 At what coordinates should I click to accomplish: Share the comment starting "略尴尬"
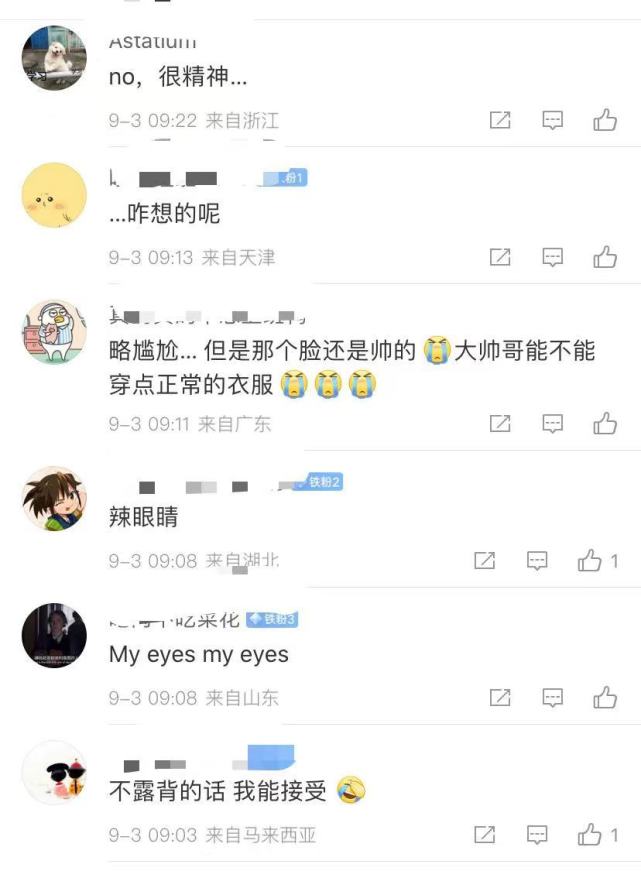pyautogui.click(x=500, y=424)
